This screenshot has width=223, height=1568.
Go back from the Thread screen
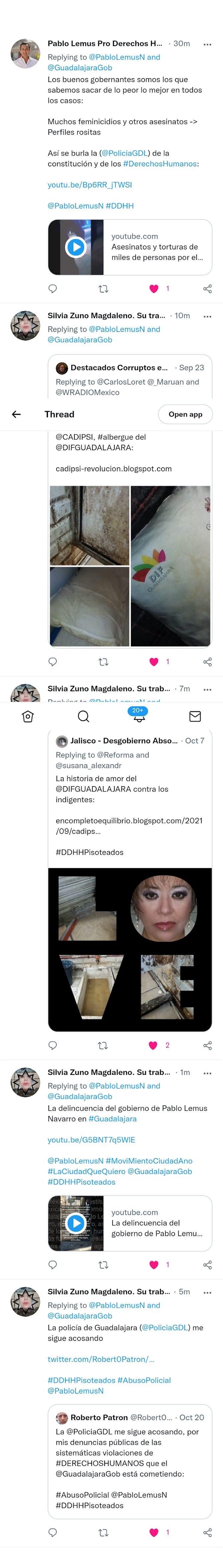point(16,414)
